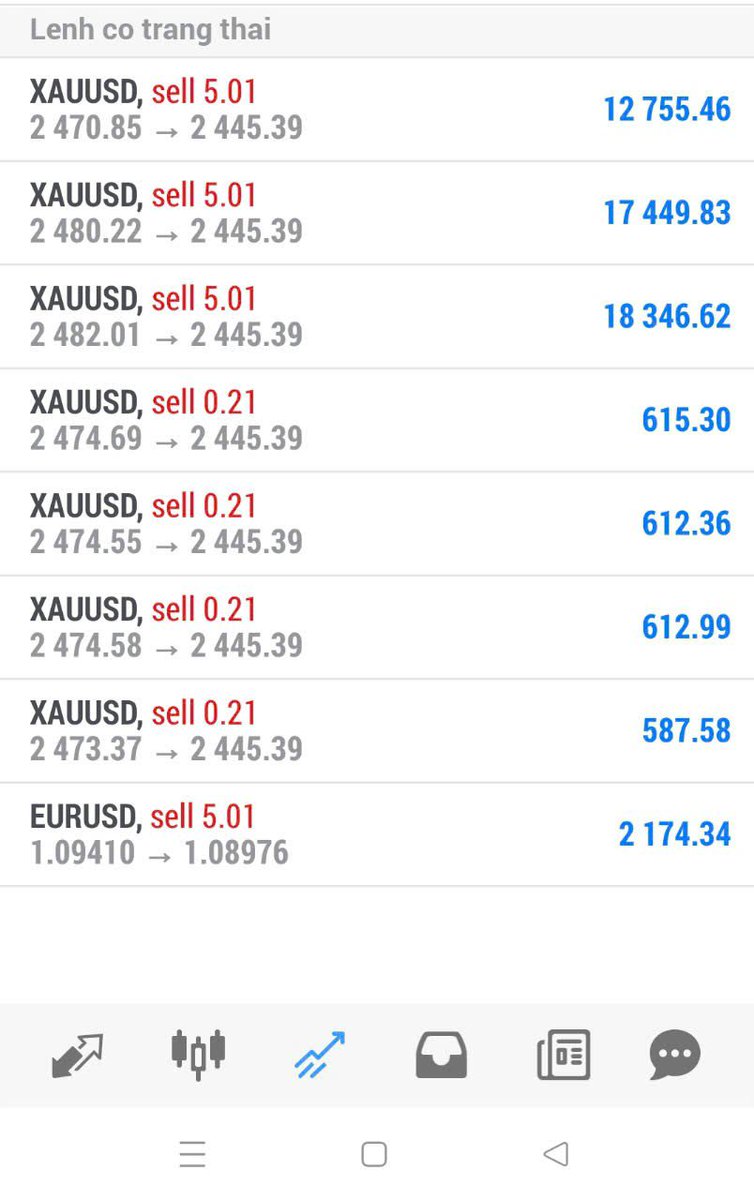
Task: Expand the XAUUSD position opened at 2 470.85
Action: pos(377,109)
